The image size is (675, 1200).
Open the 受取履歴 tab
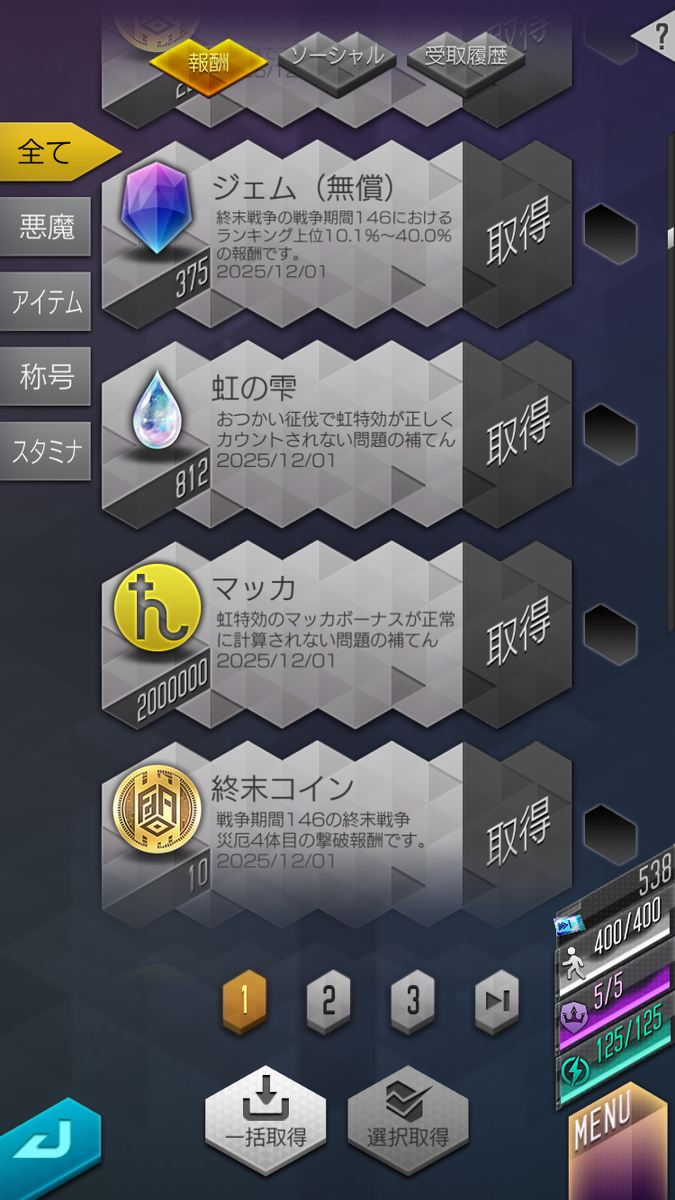click(x=466, y=56)
